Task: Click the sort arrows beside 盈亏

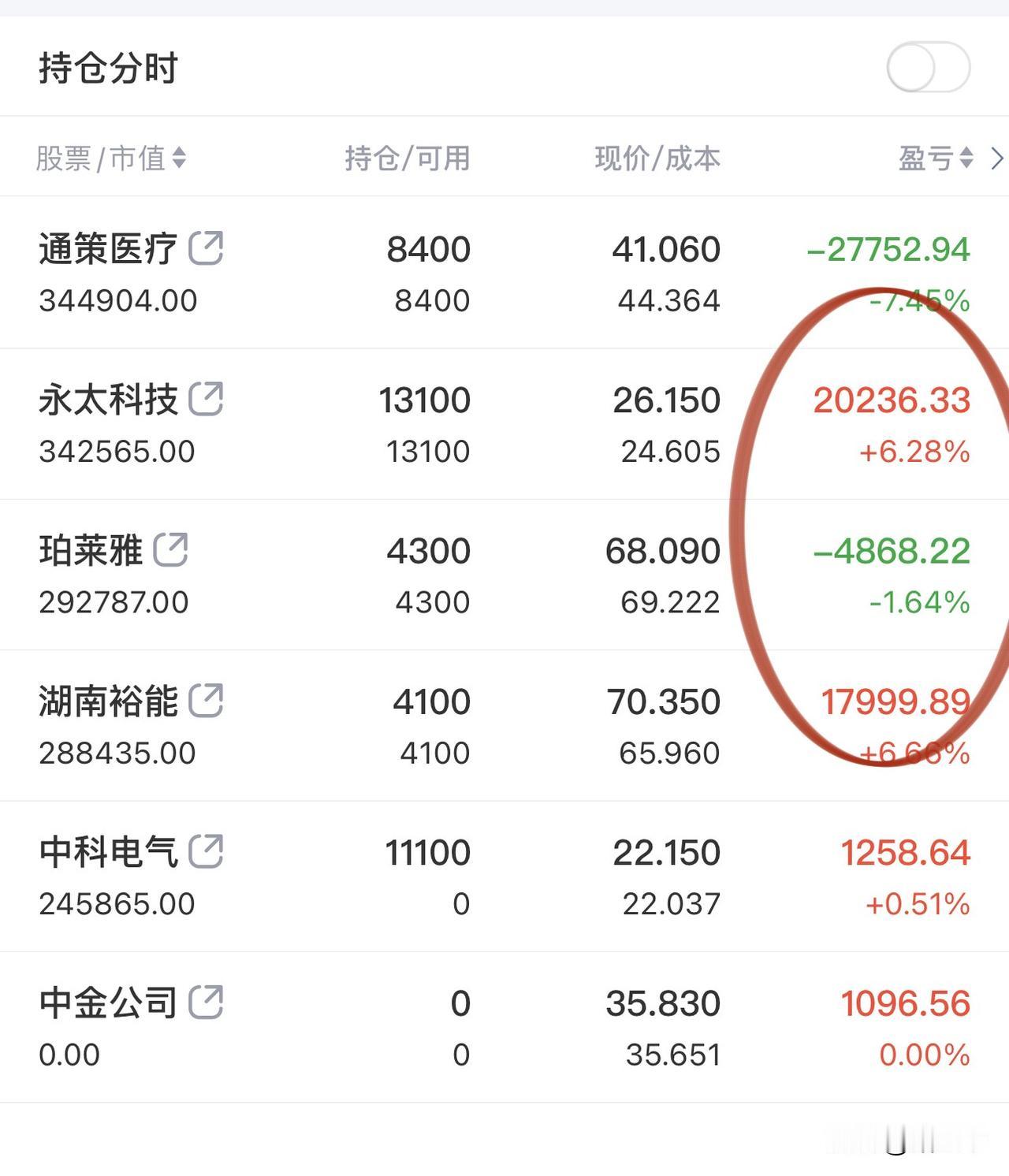Action: click(966, 158)
